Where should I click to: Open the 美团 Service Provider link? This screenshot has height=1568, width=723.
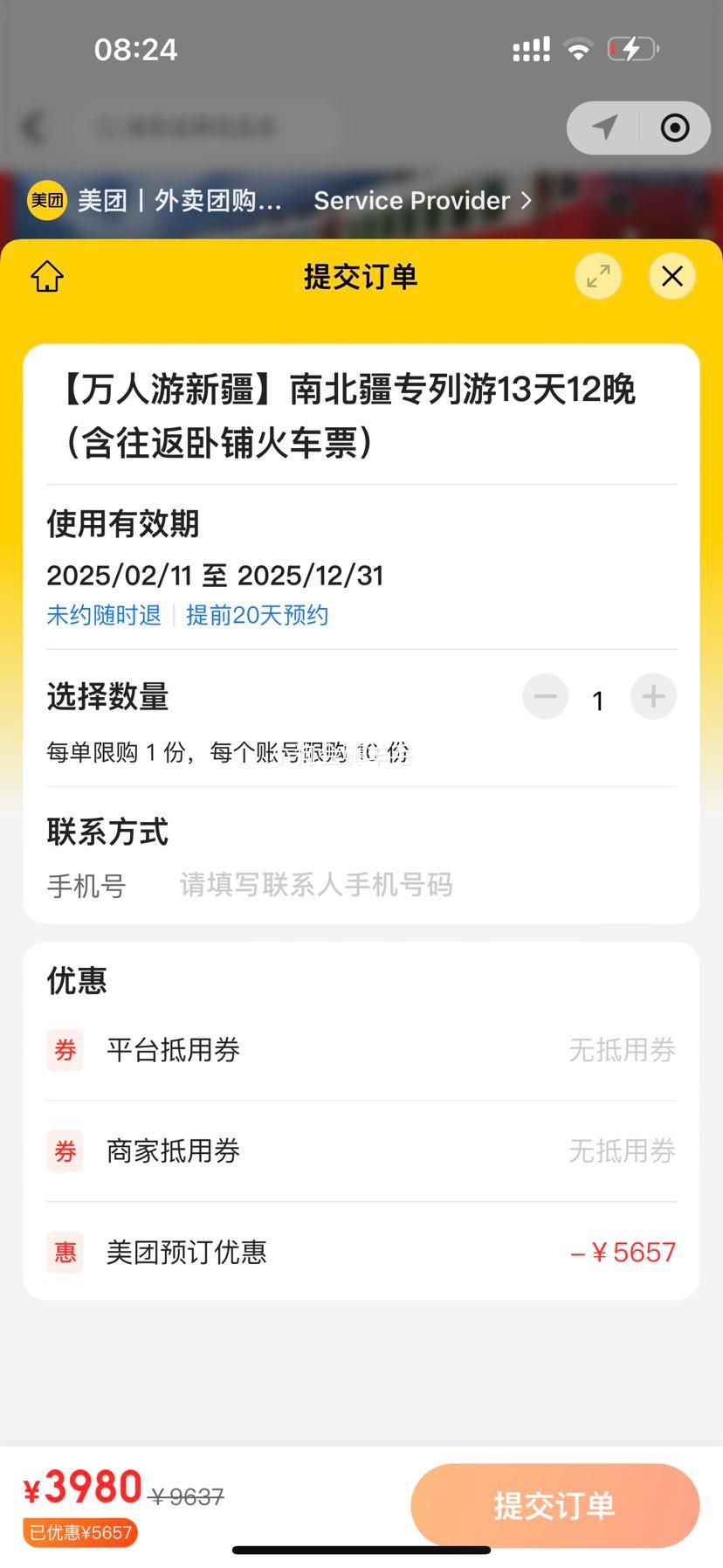pos(423,200)
